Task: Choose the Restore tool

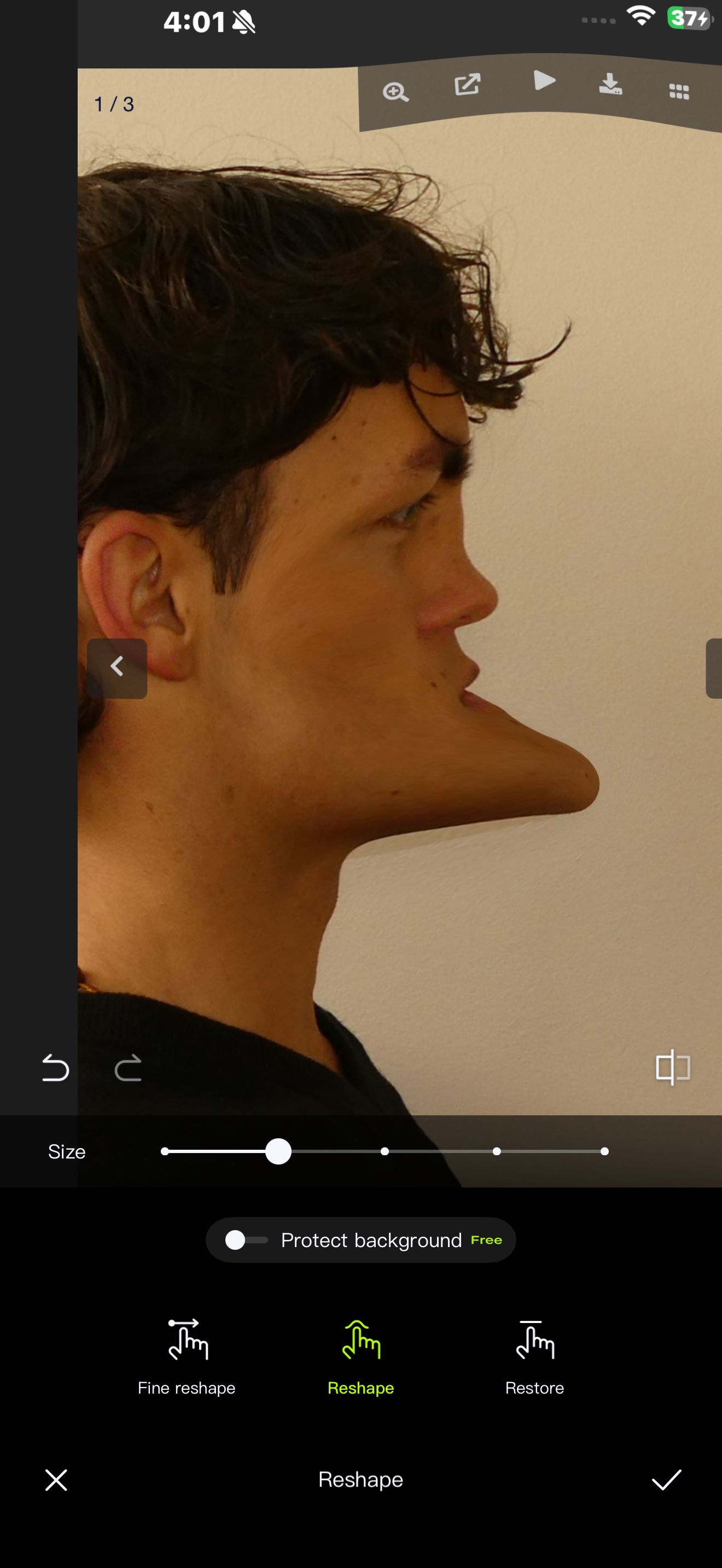Action: [x=534, y=1355]
